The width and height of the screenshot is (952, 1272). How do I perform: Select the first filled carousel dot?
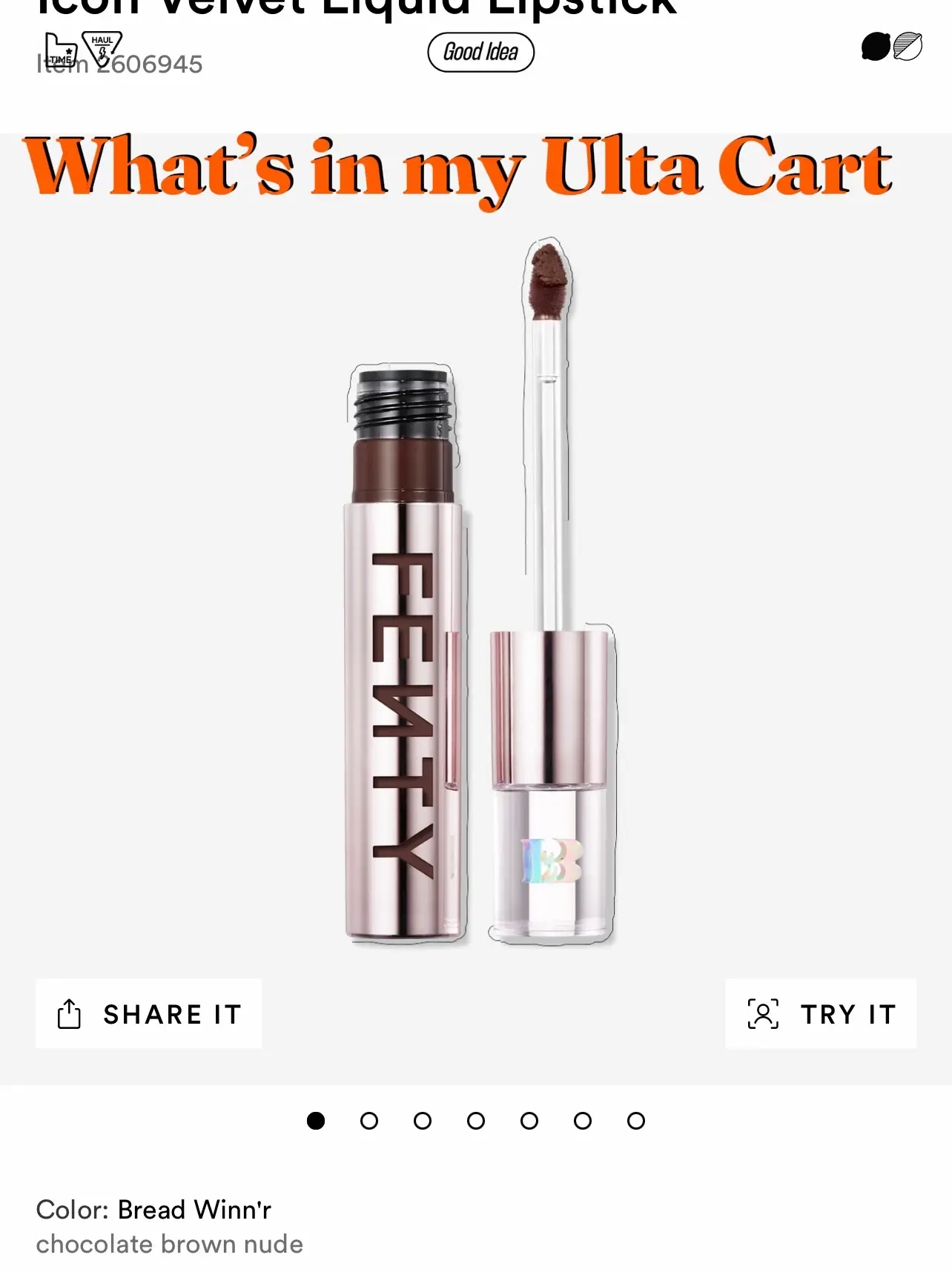pyautogui.click(x=317, y=1121)
